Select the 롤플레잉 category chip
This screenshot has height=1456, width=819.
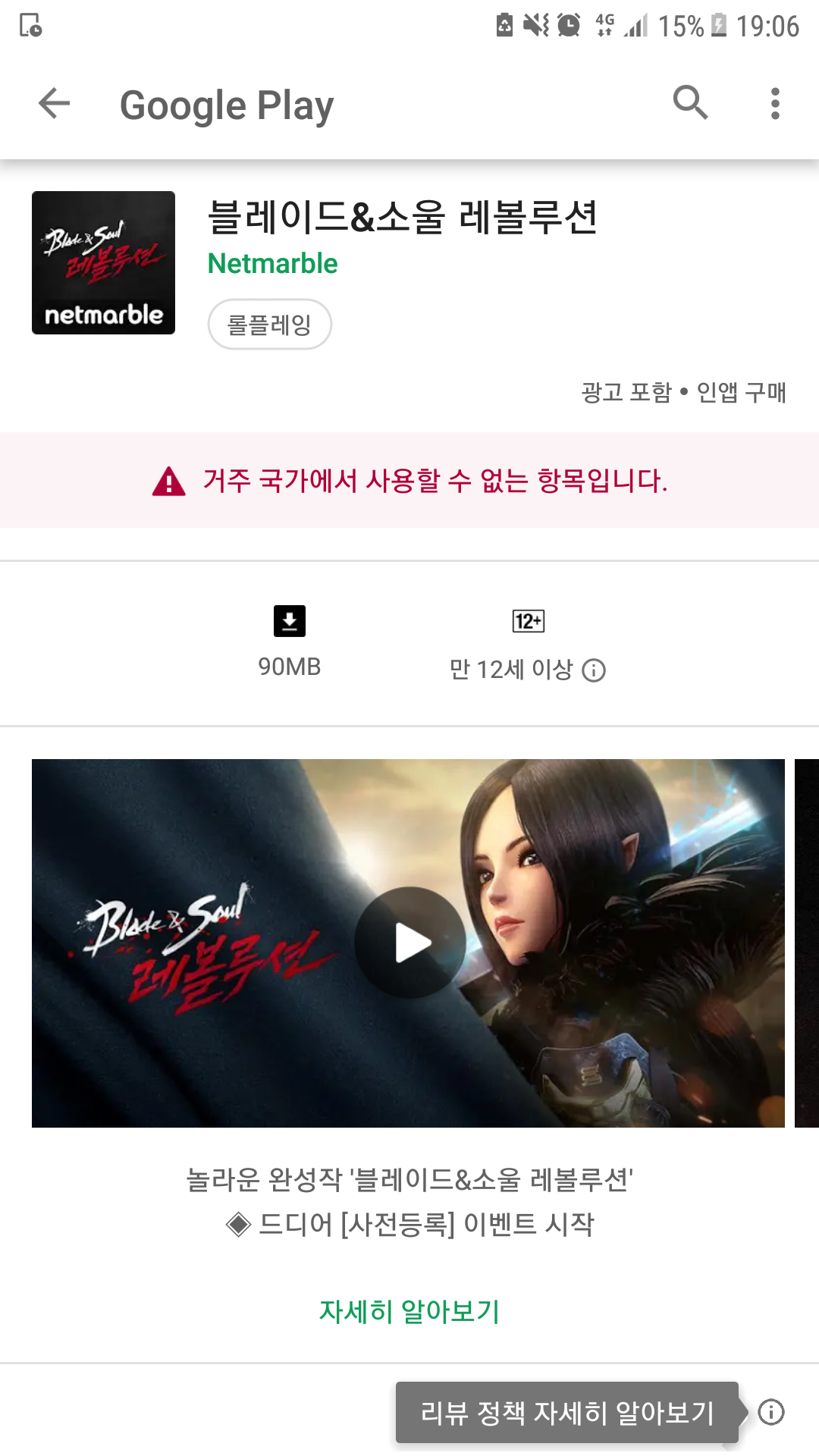click(269, 325)
